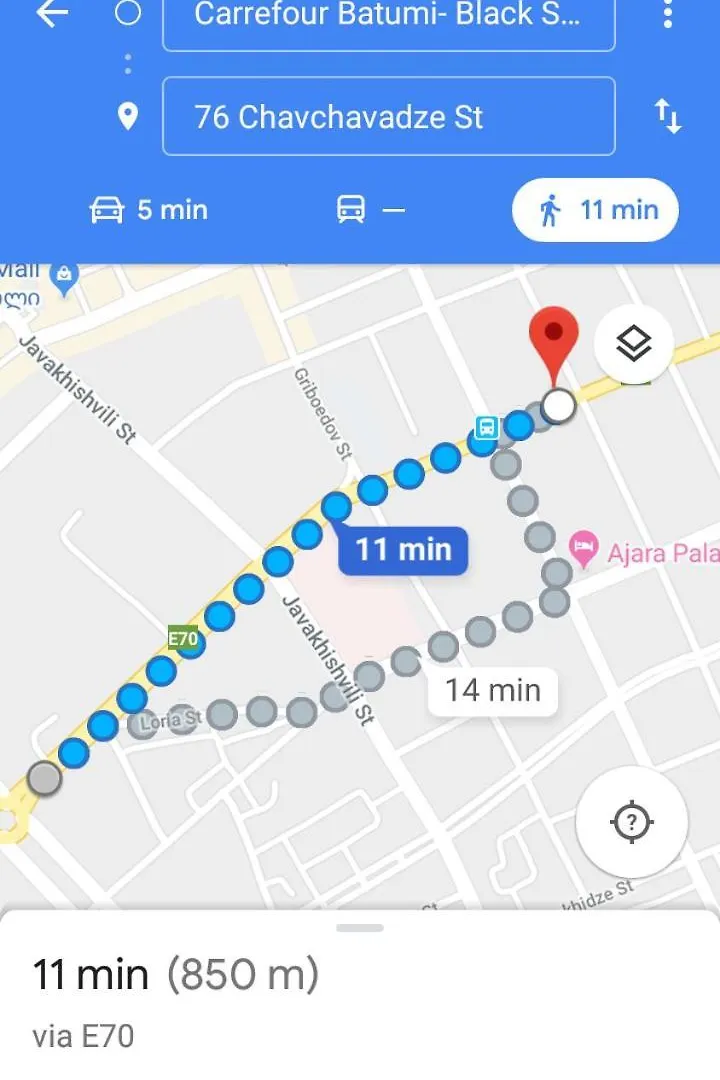Swap start and destination

point(668,117)
